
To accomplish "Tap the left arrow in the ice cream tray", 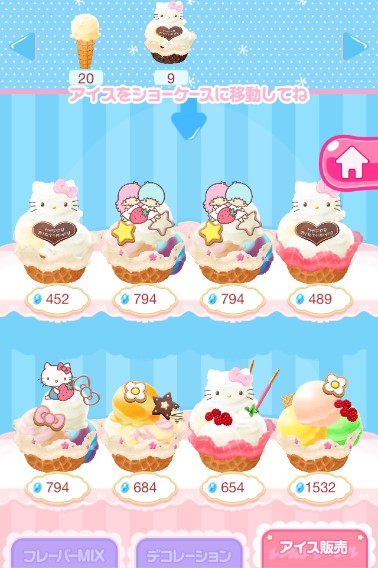I will [x=23, y=46].
